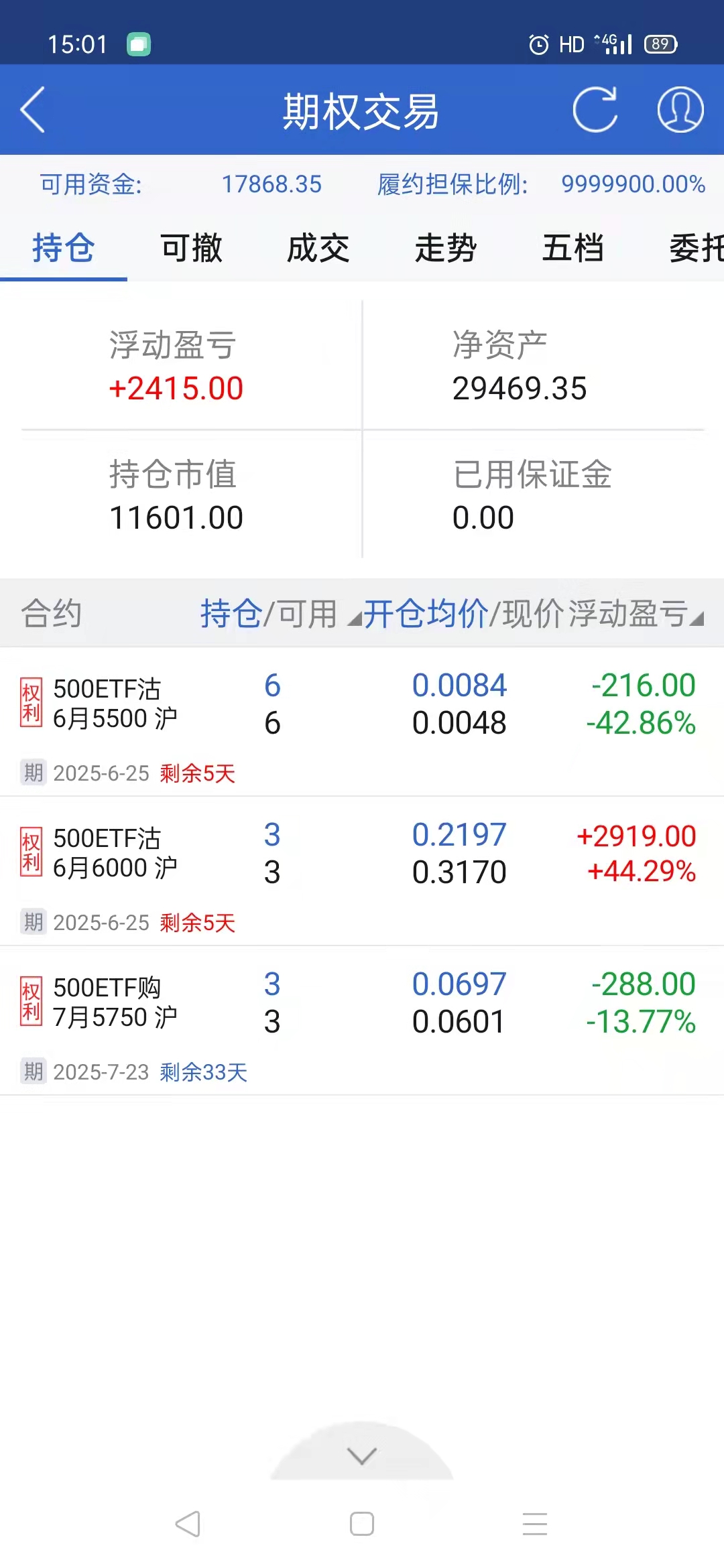Image resolution: width=724 pixels, height=1568 pixels.
Task: Select the 五档 tab
Action: [573, 249]
